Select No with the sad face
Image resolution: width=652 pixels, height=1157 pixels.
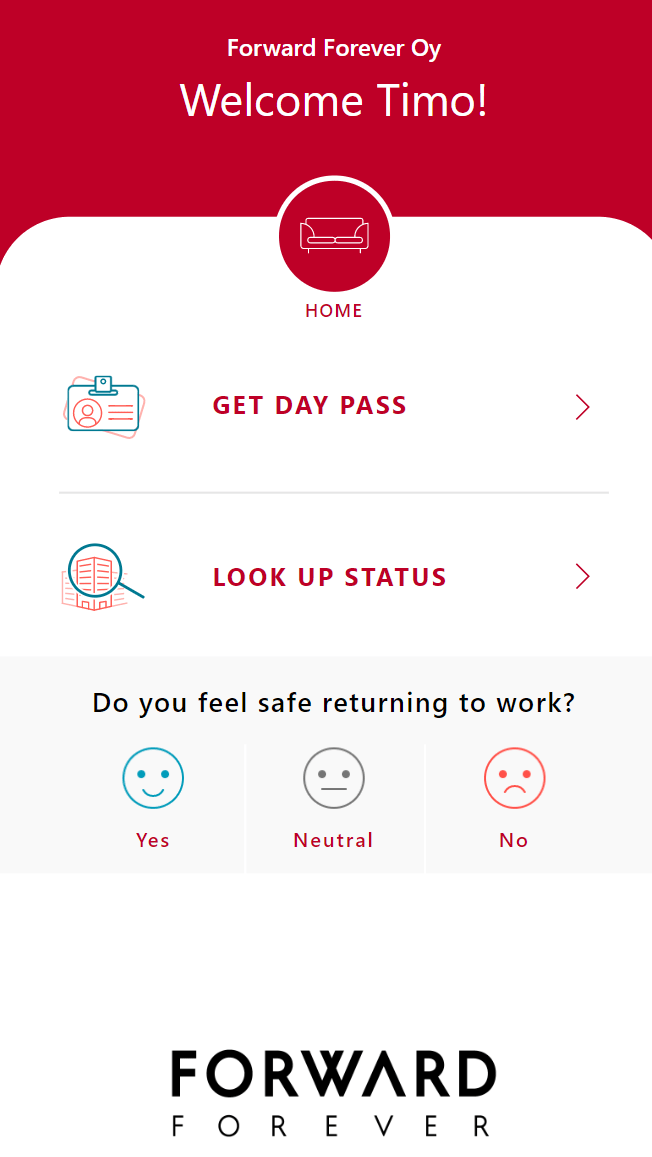[514, 779]
